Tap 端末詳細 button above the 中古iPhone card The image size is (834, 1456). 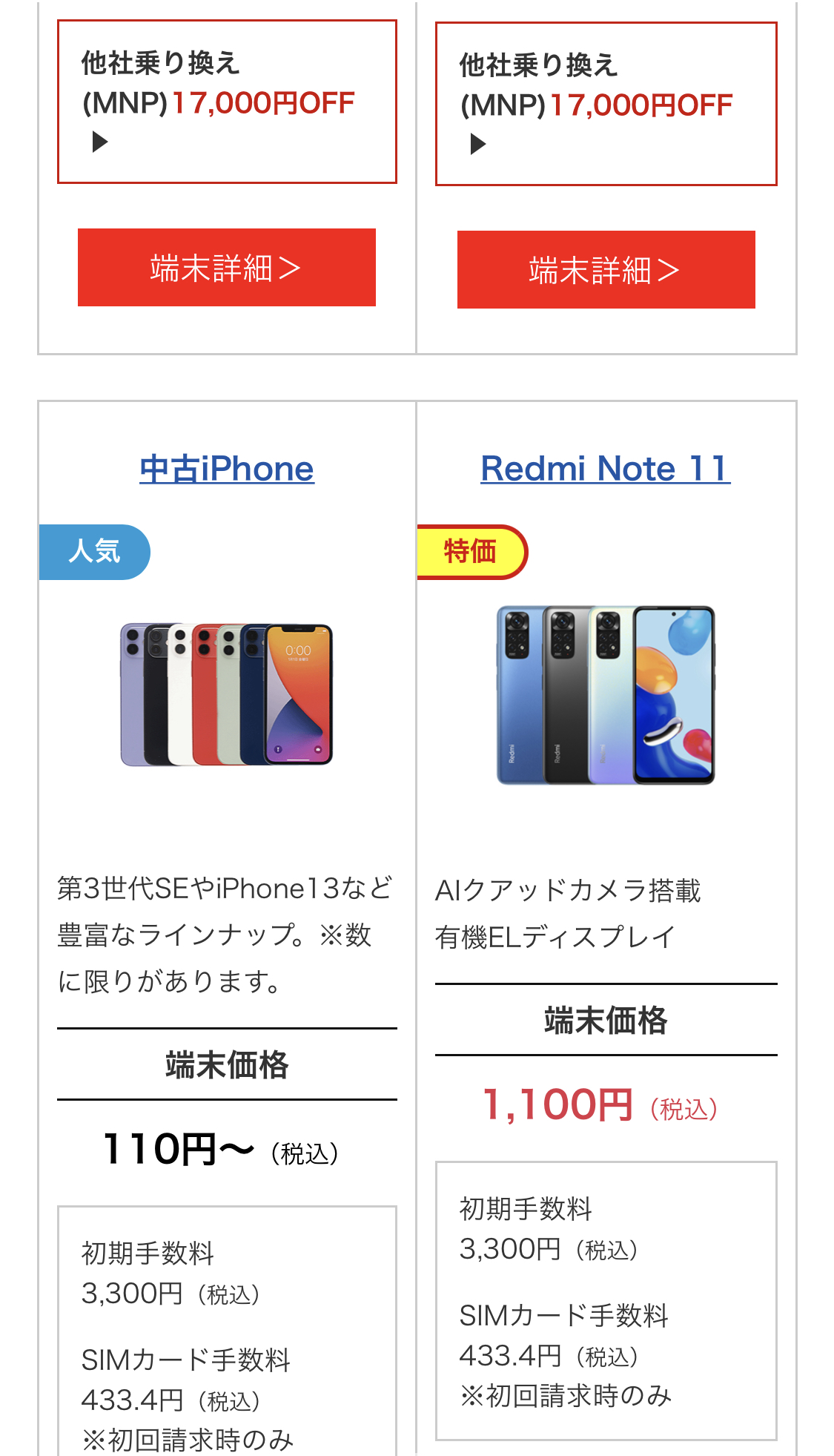point(227,268)
